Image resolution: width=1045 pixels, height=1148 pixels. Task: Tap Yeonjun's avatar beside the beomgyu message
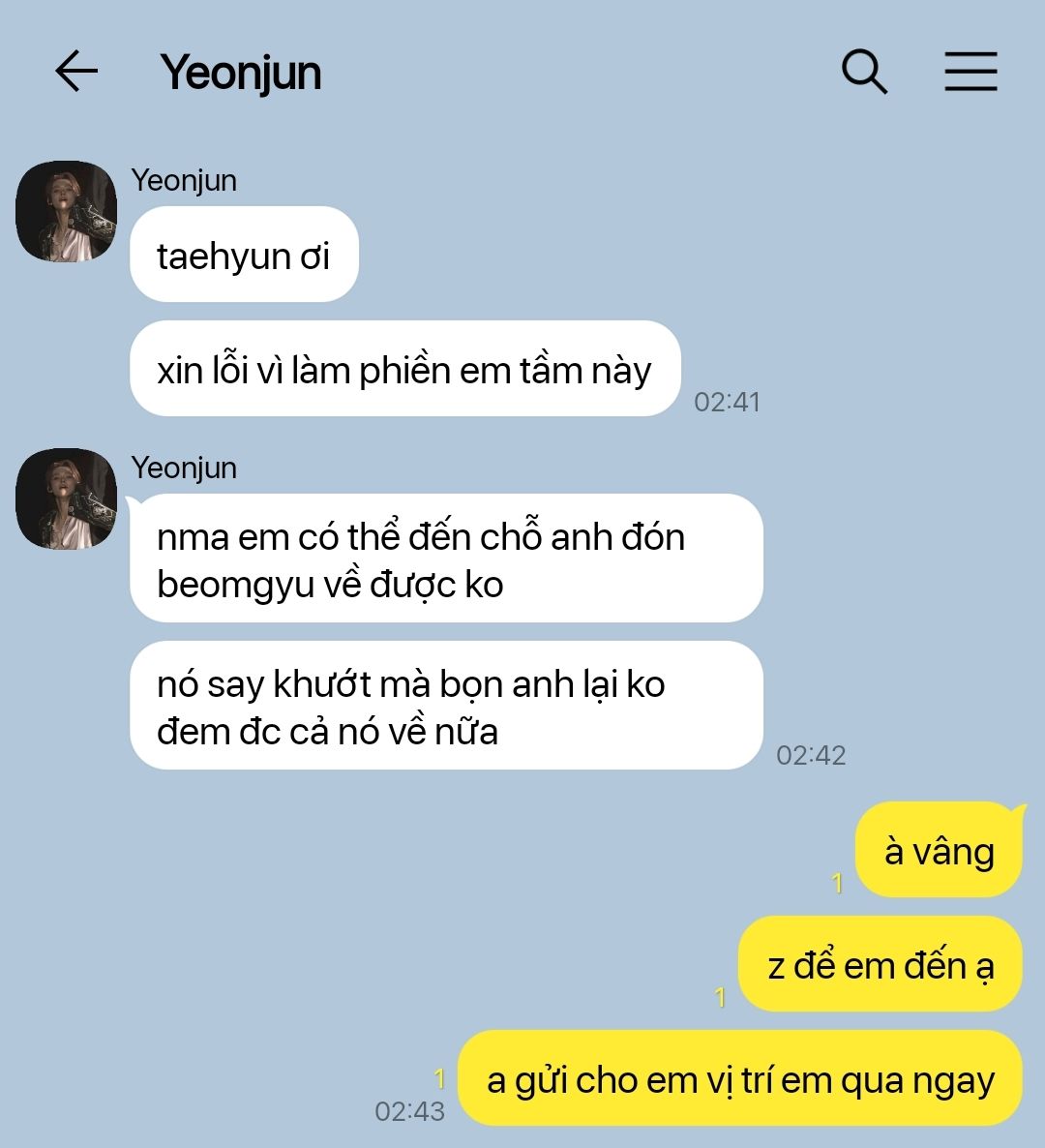[x=66, y=498]
